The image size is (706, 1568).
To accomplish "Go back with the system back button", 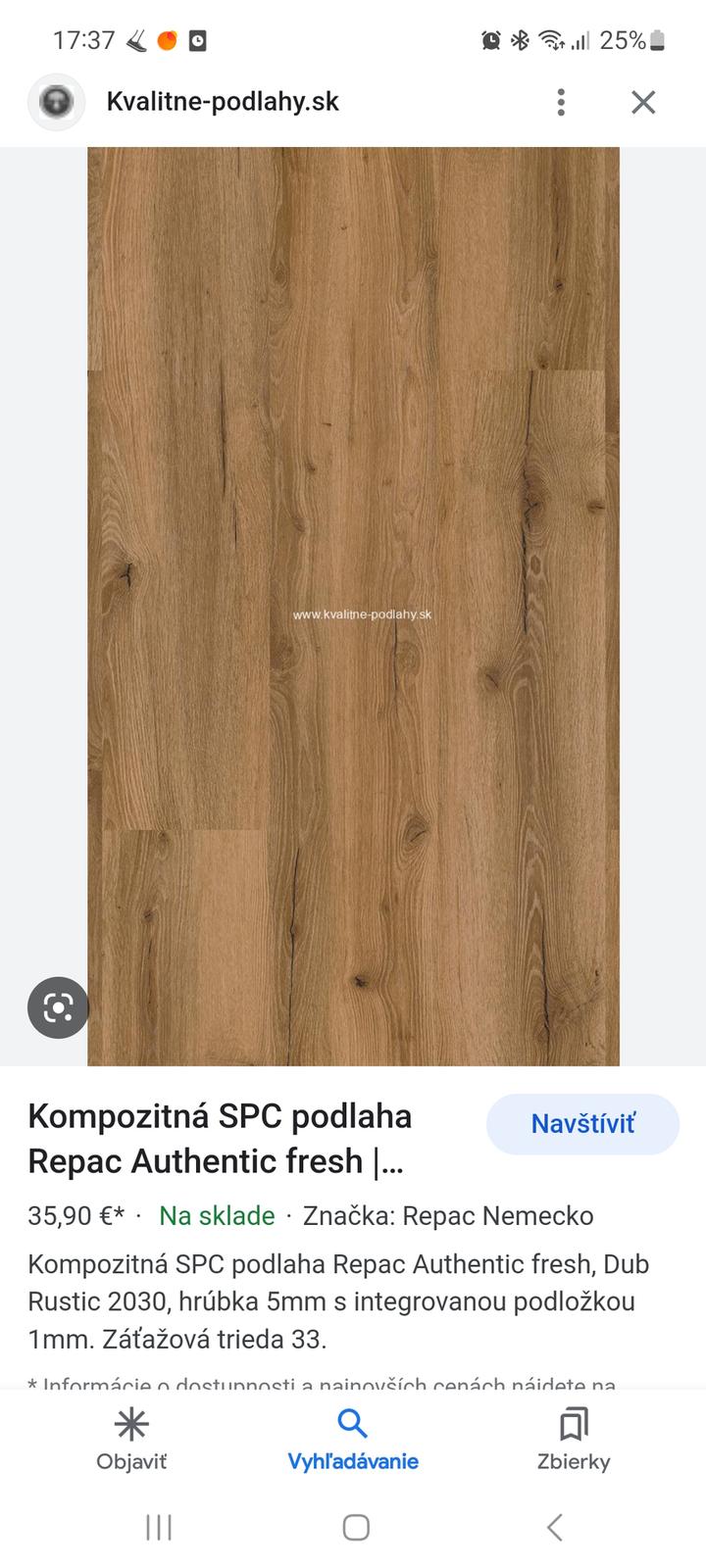I will click(555, 1527).
